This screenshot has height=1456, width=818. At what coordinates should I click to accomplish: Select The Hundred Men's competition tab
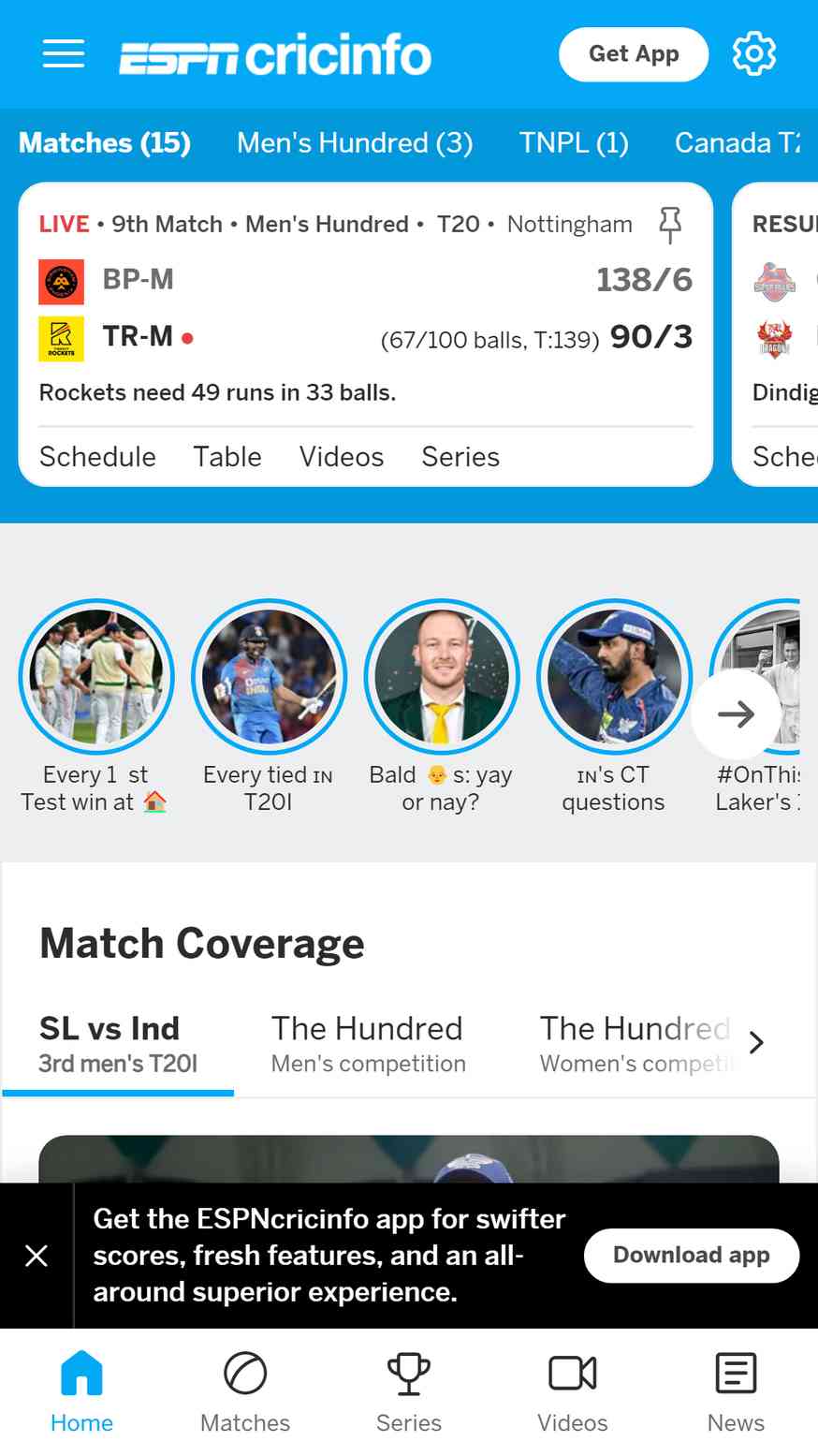(368, 1044)
